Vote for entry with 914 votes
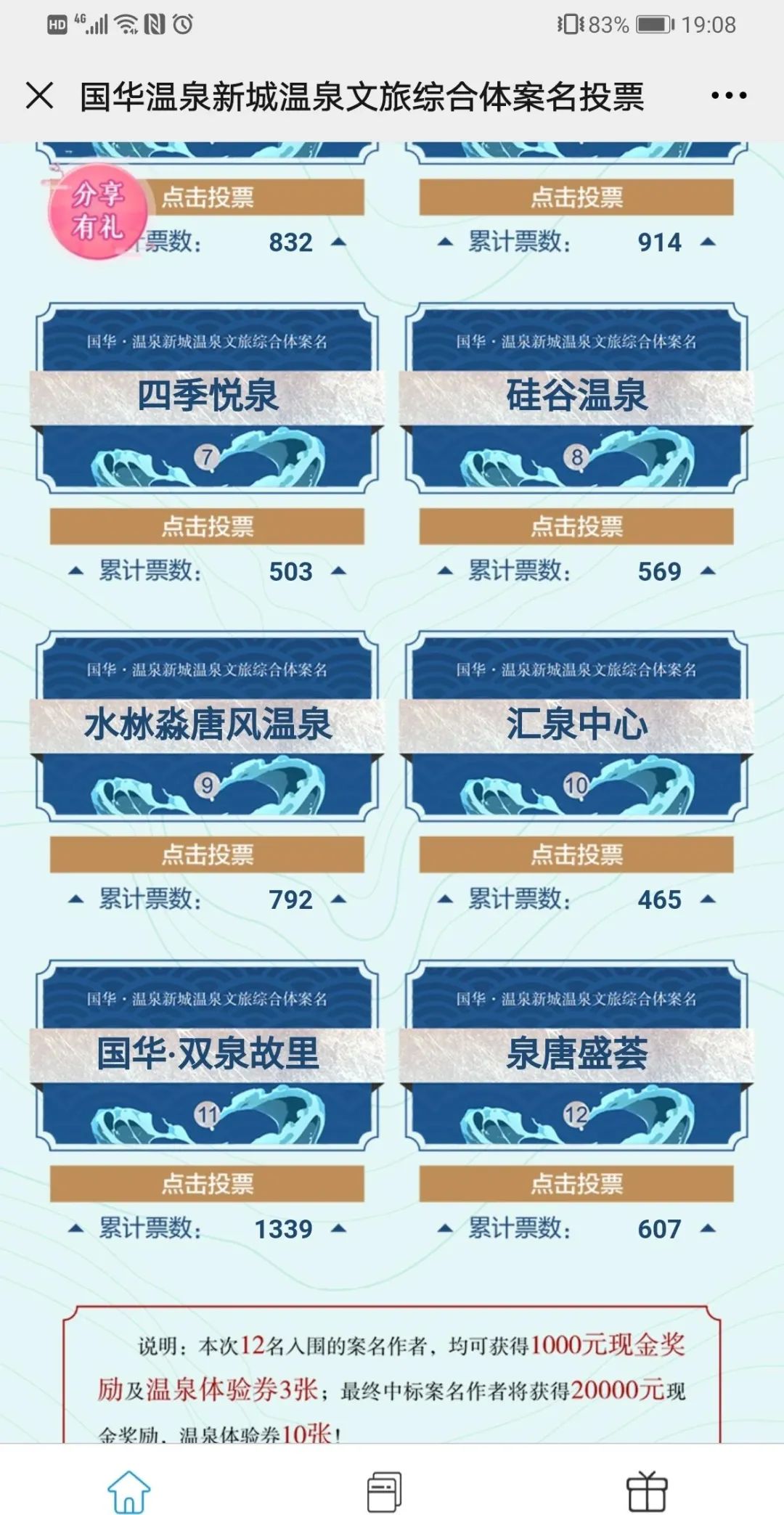 (x=576, y=197)
